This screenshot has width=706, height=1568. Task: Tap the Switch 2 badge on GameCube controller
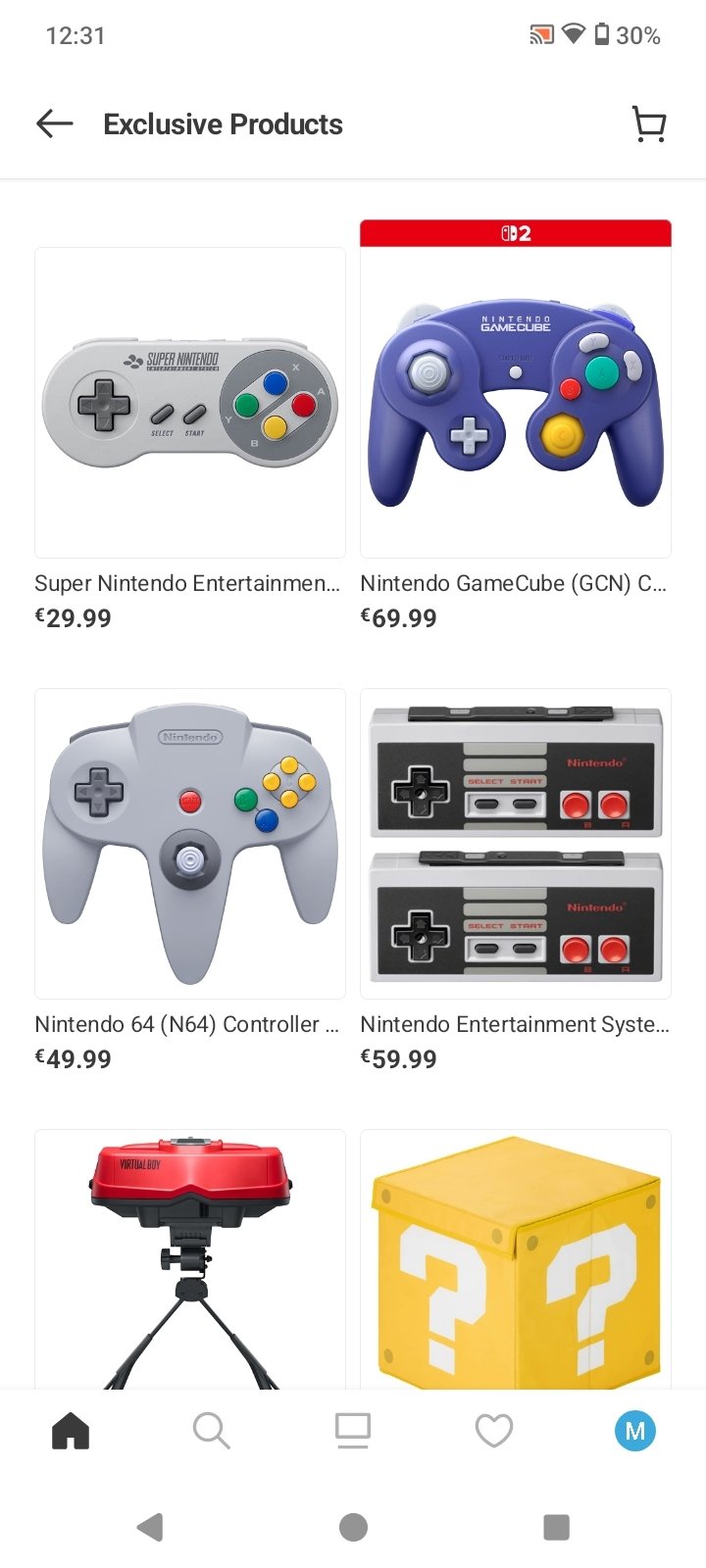click(x=515, y=233)
